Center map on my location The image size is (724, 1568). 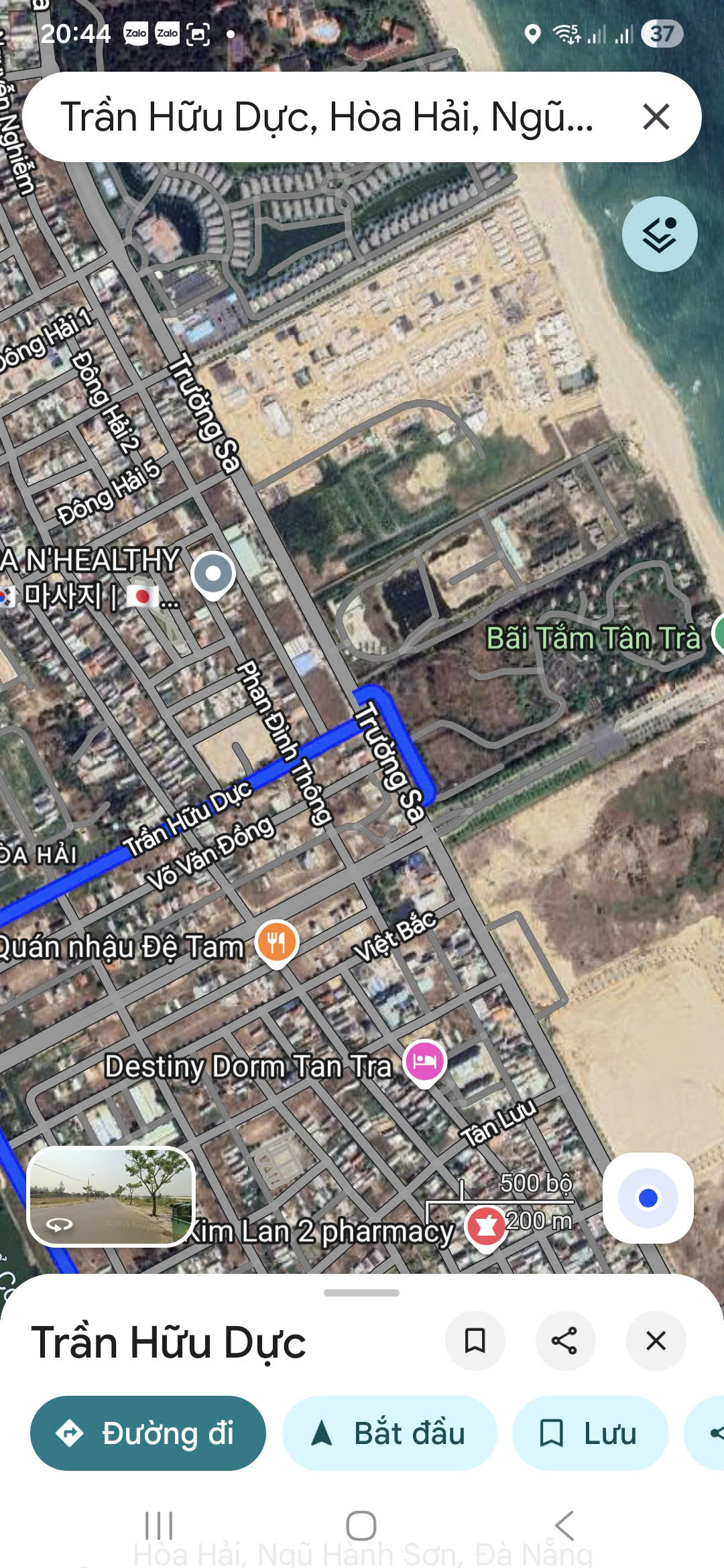coord(648,1198)
